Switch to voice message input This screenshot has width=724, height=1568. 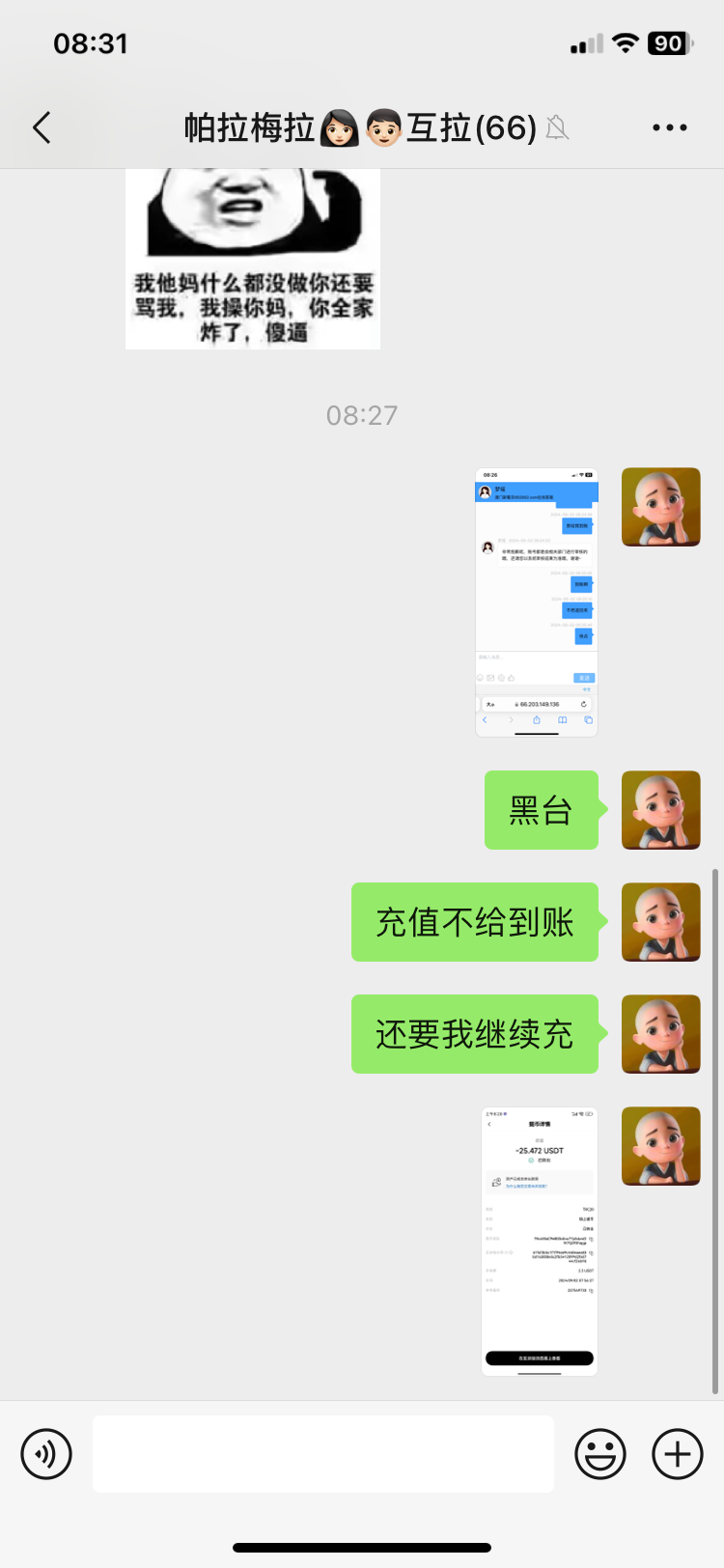(46, 1453)
